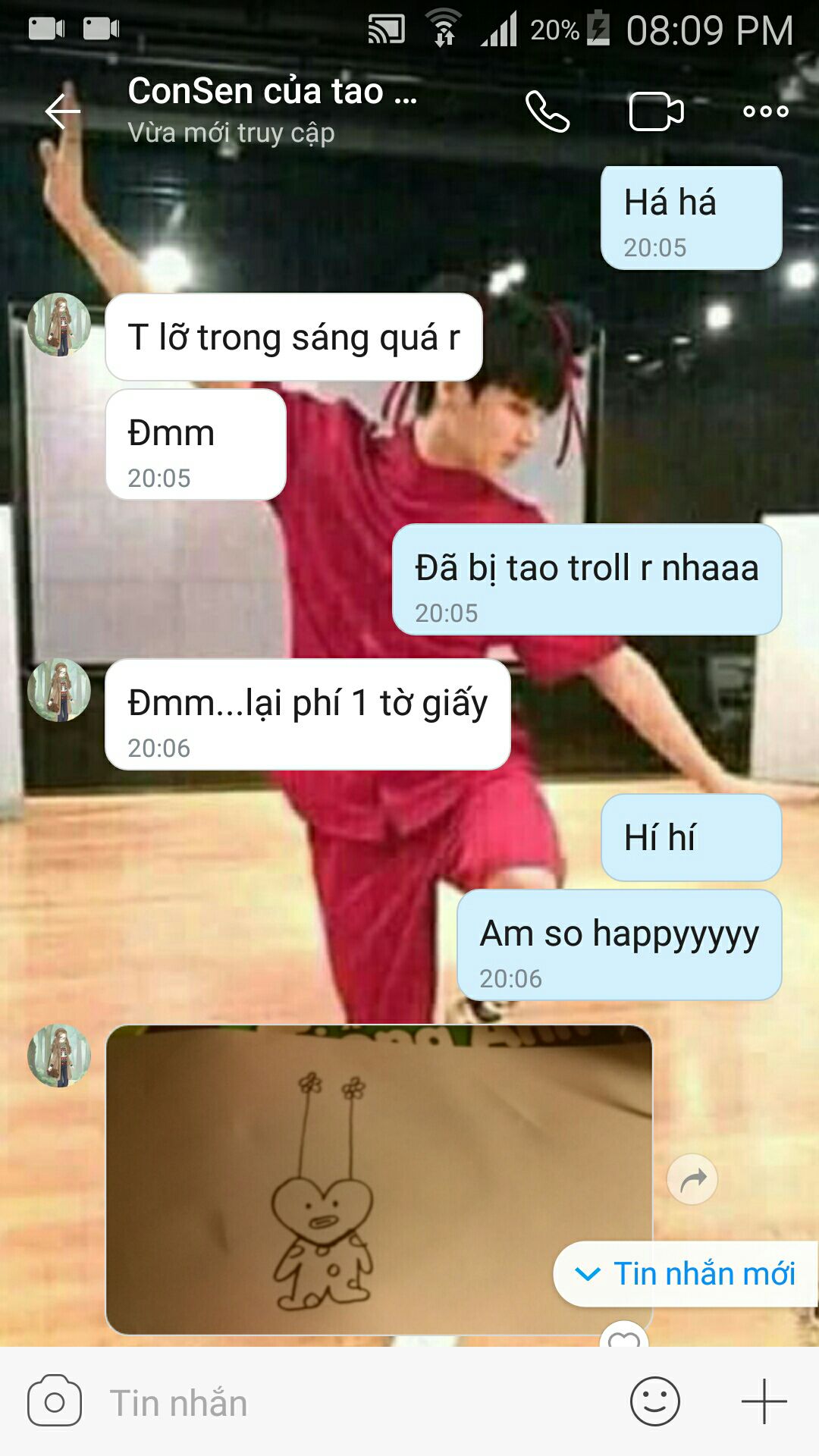Open the plus attachment menu
Viewport: 819px width, 1456px height.
coord(764,1401)
